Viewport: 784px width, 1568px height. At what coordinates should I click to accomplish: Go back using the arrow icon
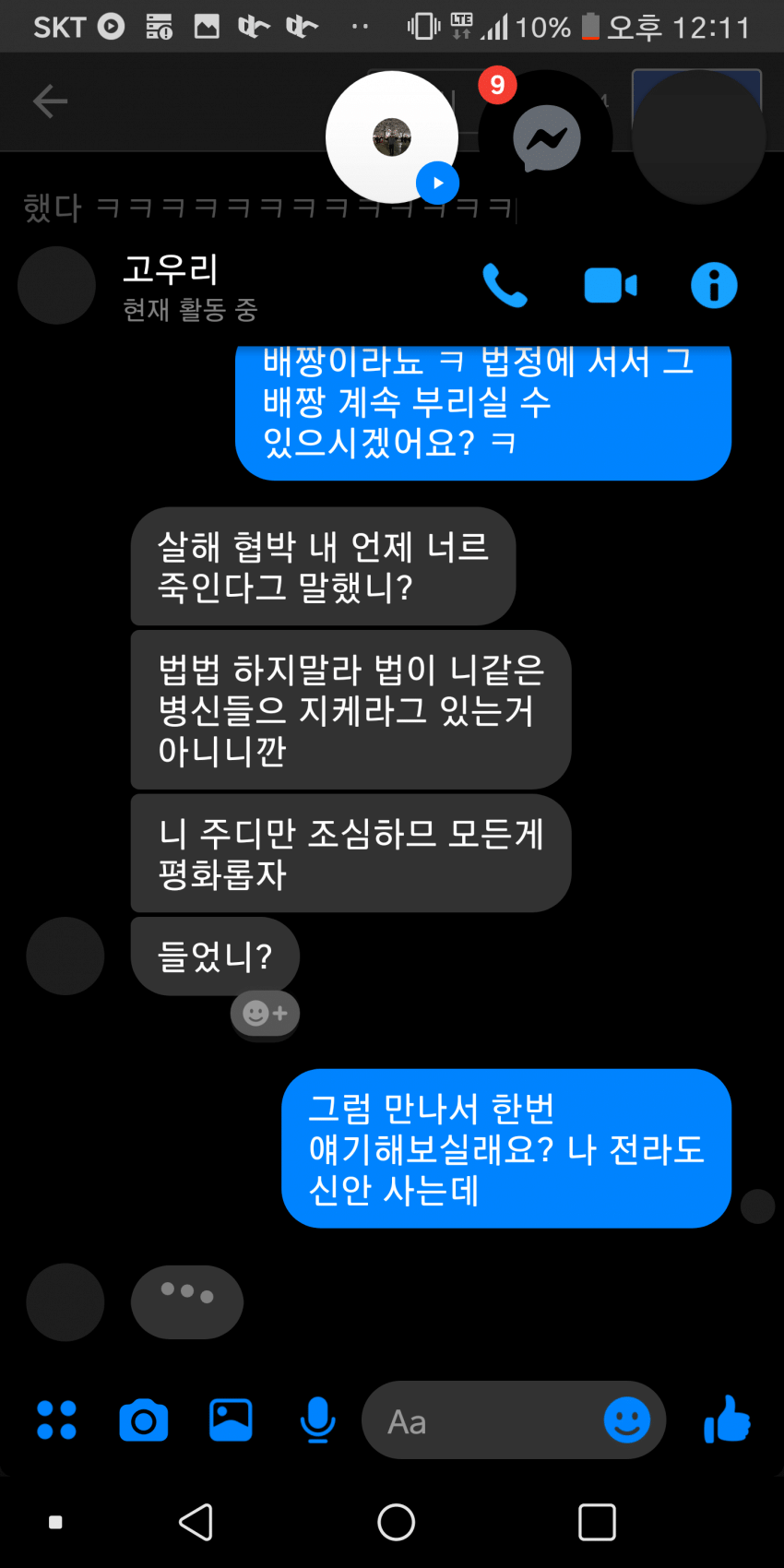coord(50,101)
